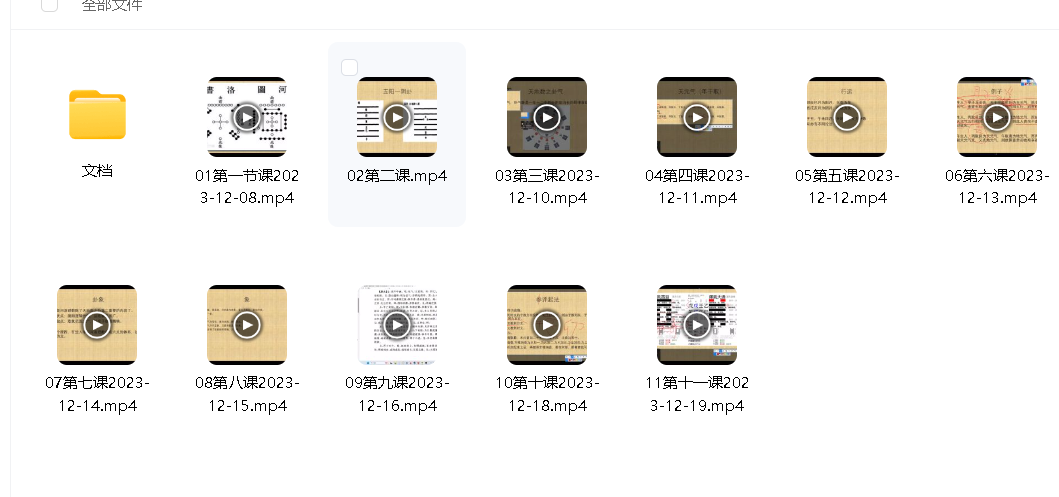Open the 文档 folder

[97, 116]
